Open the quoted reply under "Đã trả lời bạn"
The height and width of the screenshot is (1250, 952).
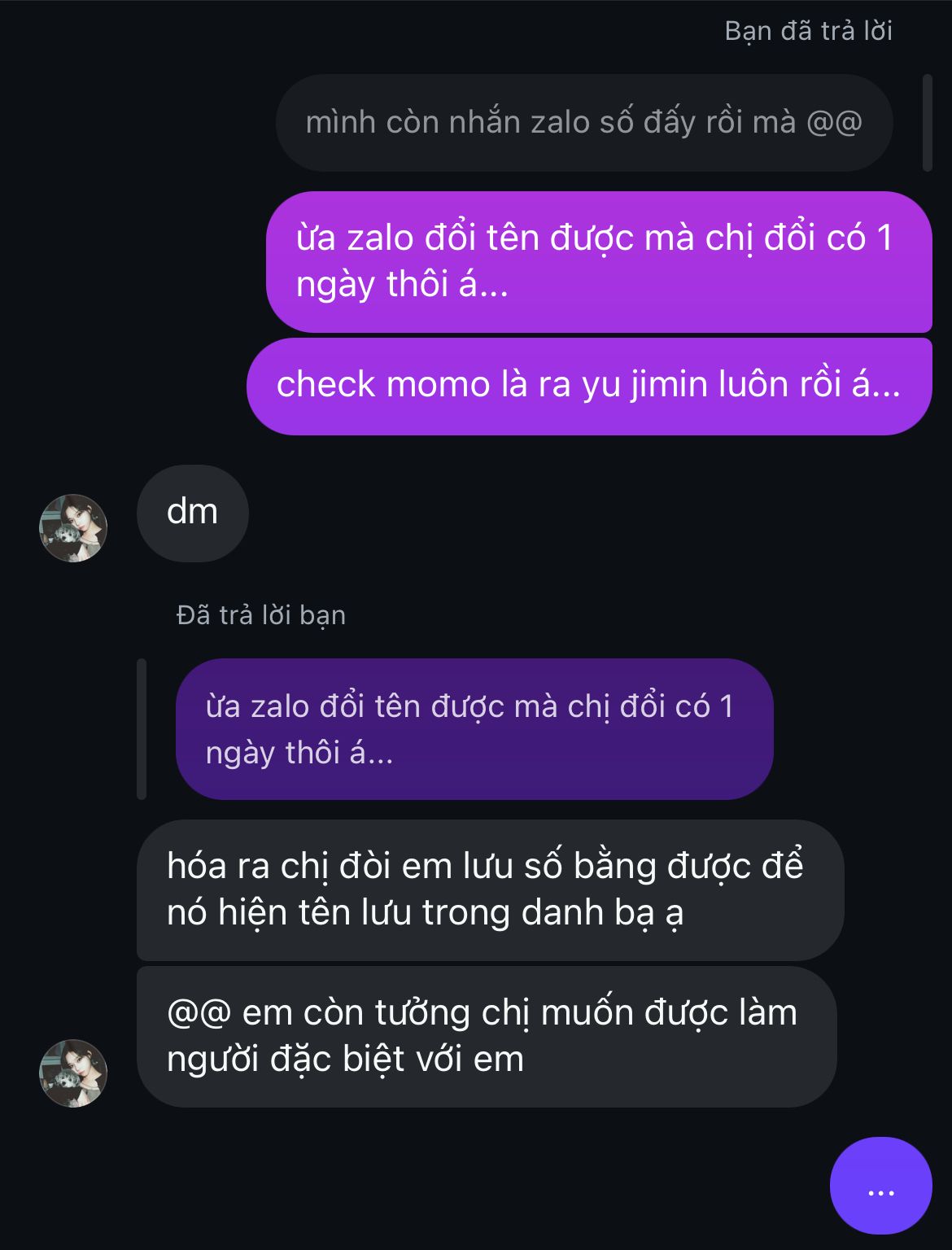coord(474,729)
